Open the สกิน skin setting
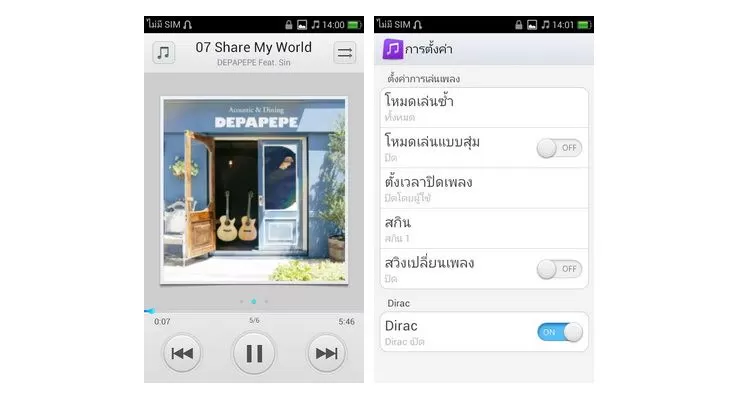Viewport: 732px width, 395px height. [x=484, y=229]
